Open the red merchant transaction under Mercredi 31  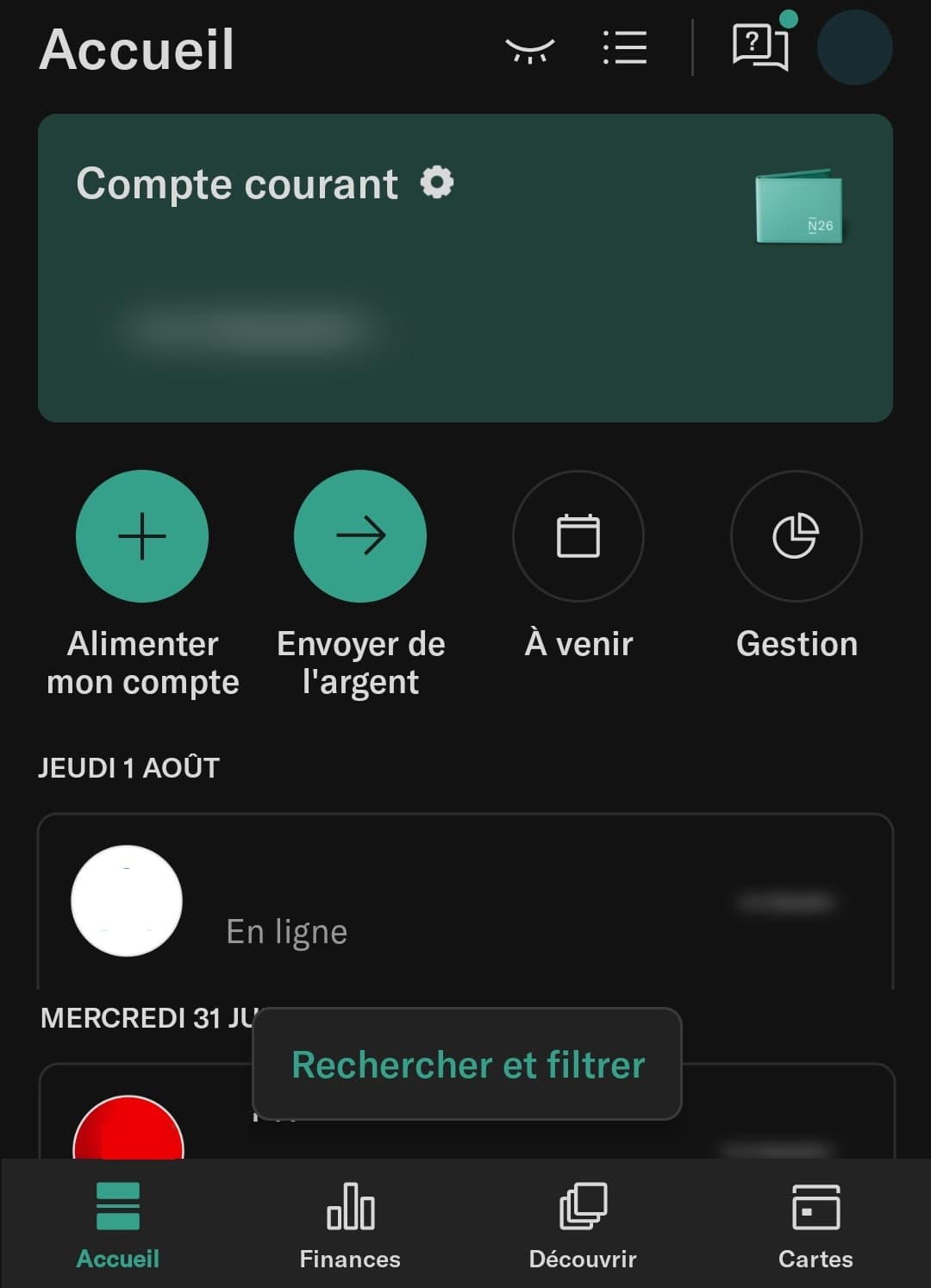[128, 1138]
